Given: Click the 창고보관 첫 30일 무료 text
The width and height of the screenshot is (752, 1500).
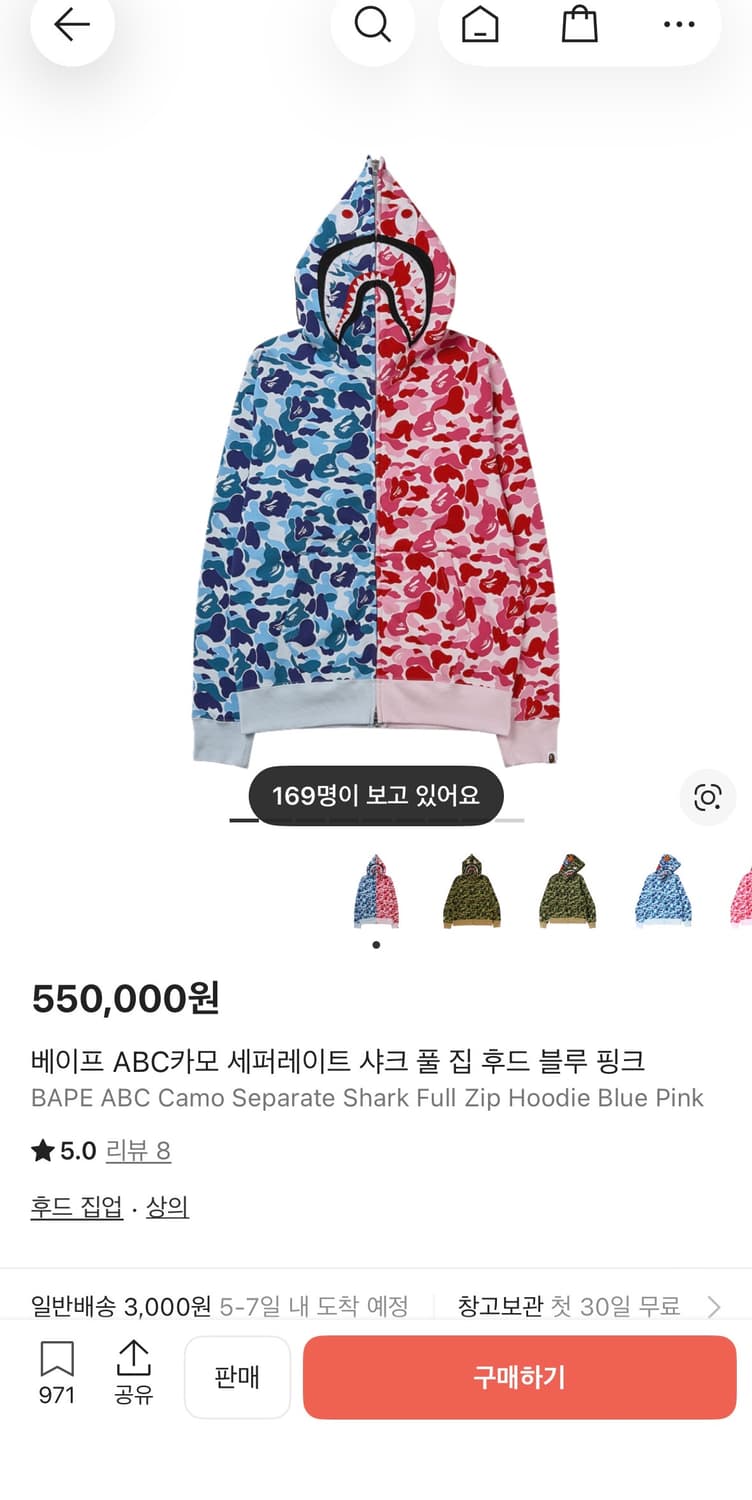Looking at the screenshot, I should click(574, 1306).
